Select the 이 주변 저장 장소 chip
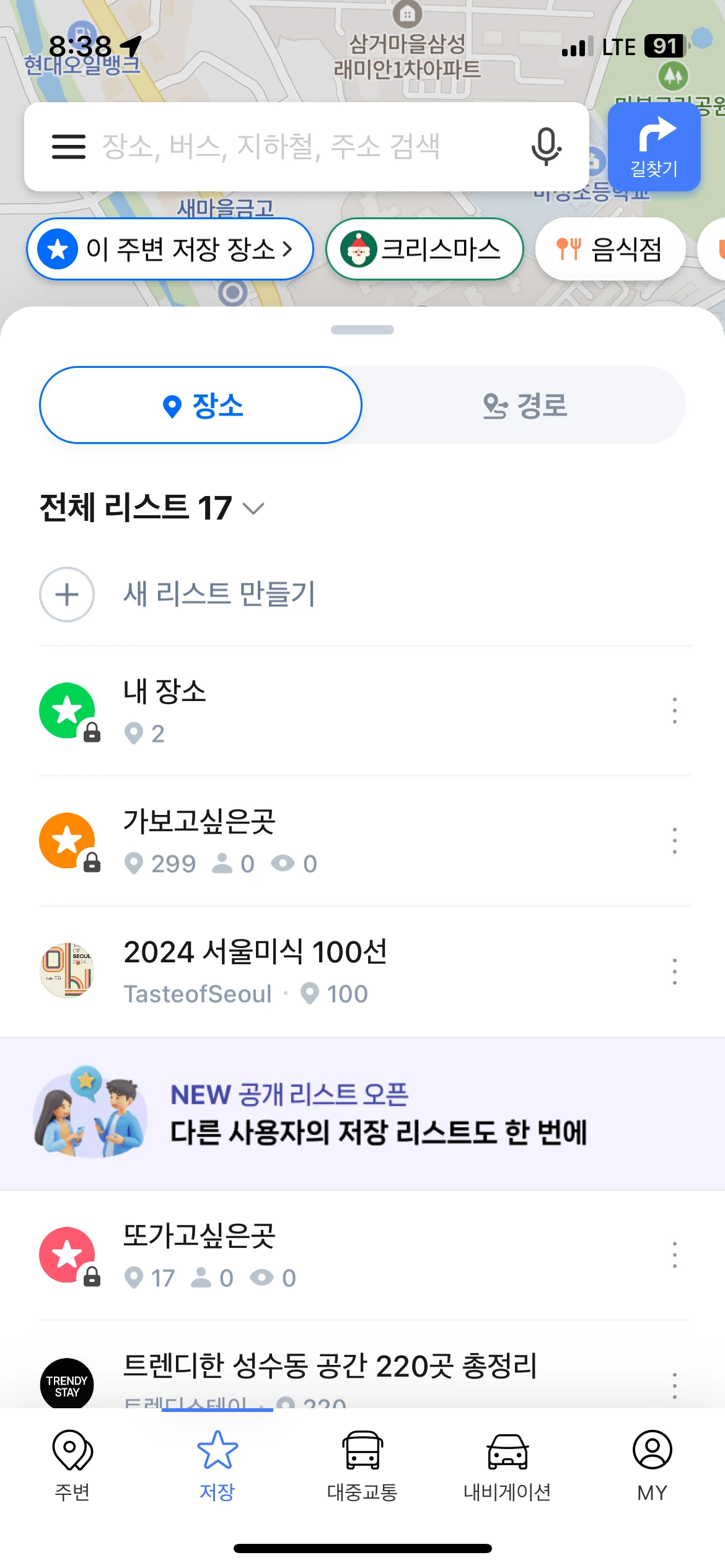The width and height of the screenshot is (725, 1568). [170, 249]
